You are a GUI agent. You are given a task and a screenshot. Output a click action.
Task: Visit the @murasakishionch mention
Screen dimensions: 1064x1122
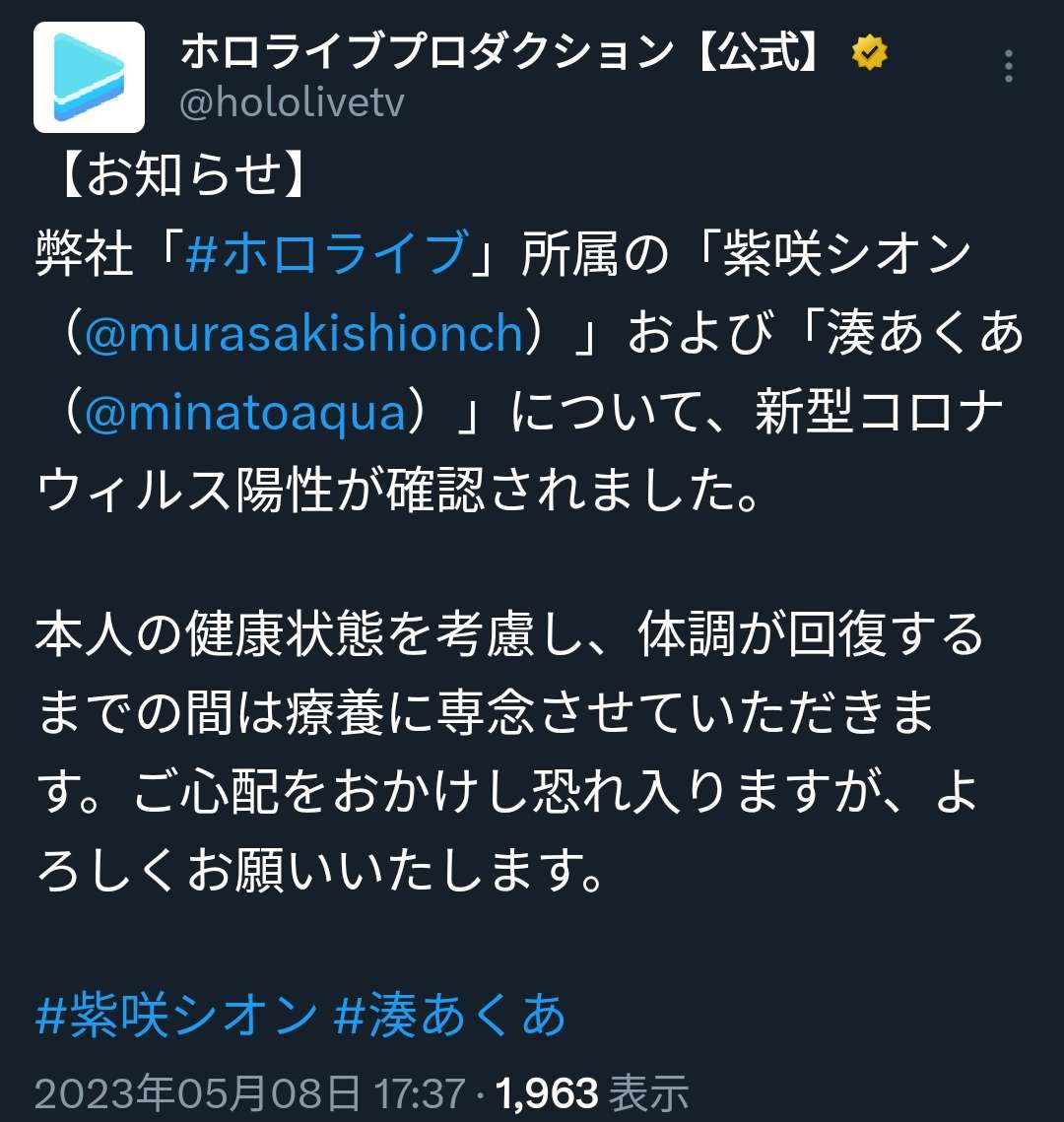click(303, 335)
